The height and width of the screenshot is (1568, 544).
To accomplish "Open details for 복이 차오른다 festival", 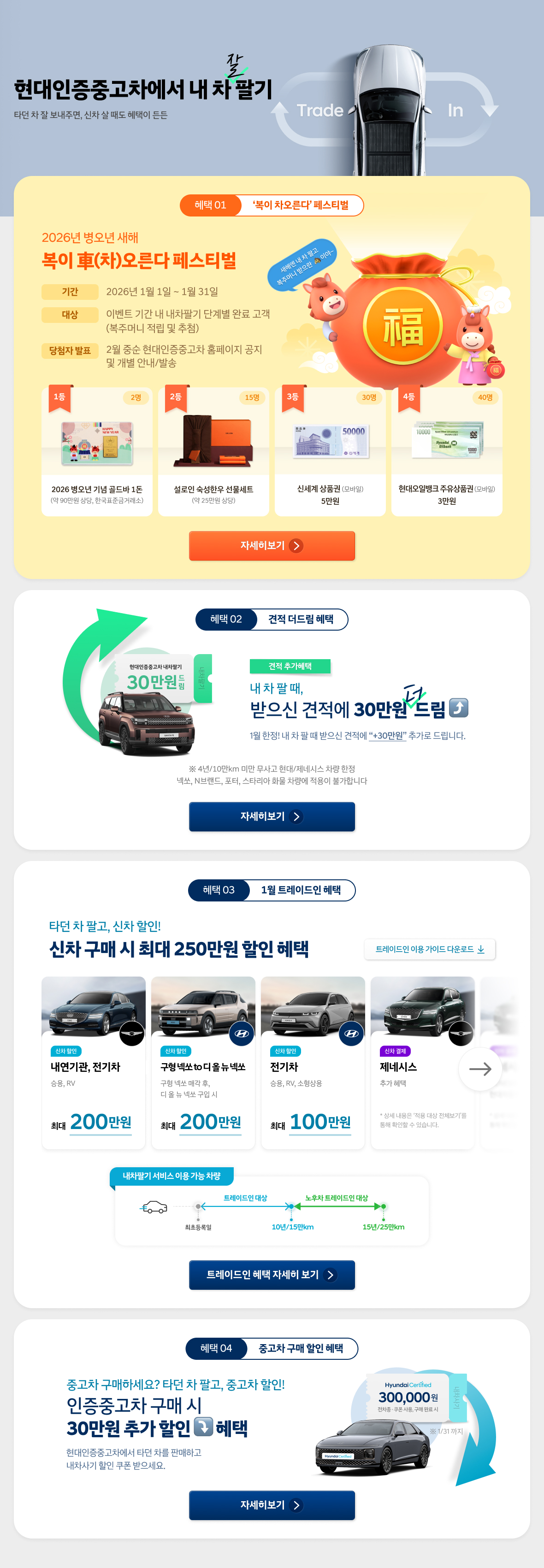I will 272,545.
